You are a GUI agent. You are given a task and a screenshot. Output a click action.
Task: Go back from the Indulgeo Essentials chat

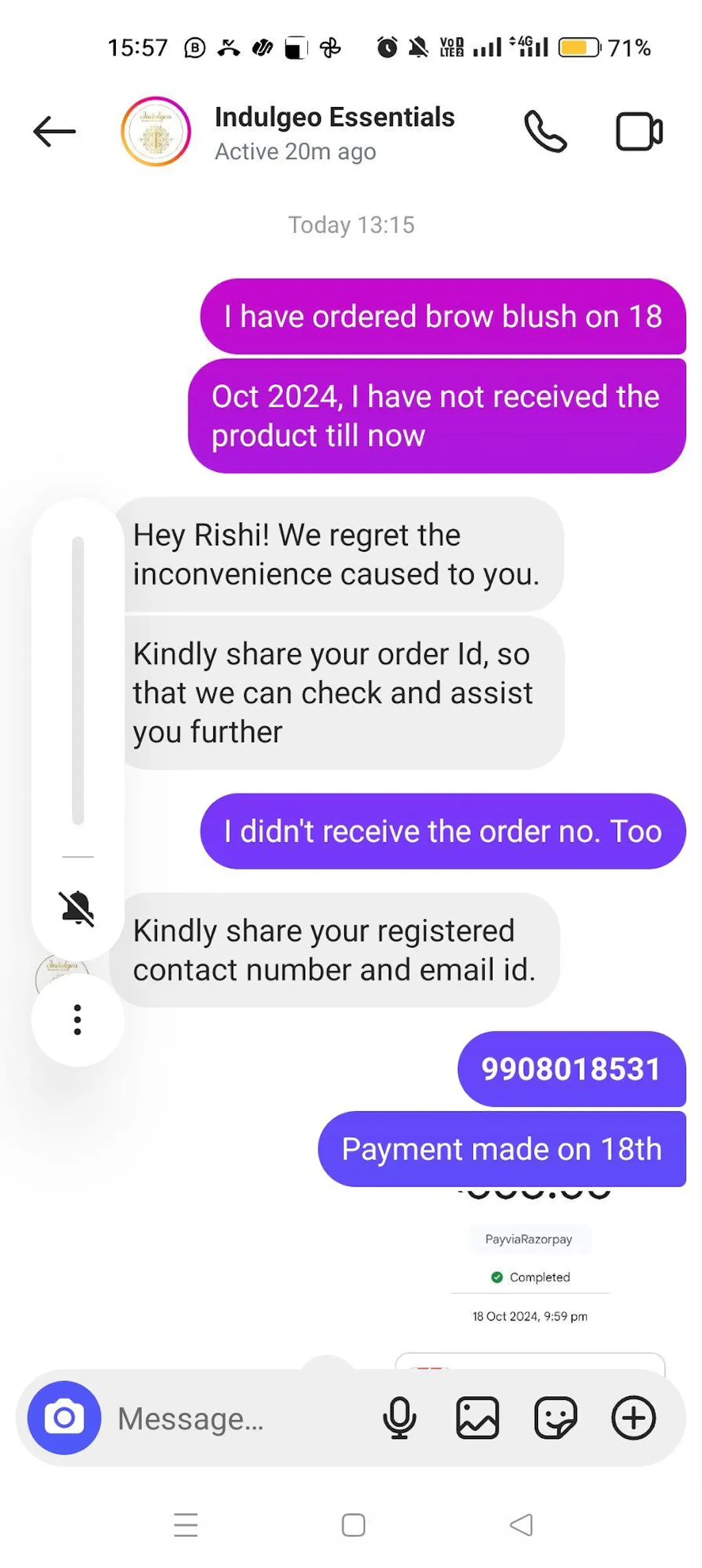[54, 131]
